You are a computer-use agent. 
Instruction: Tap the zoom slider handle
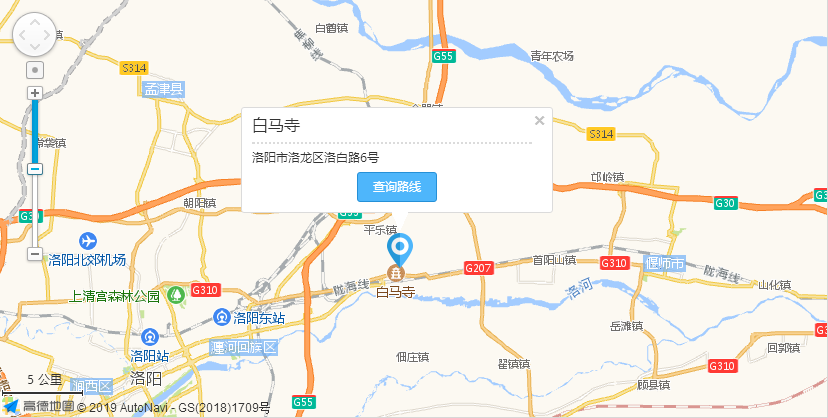(x=35, y=169)
